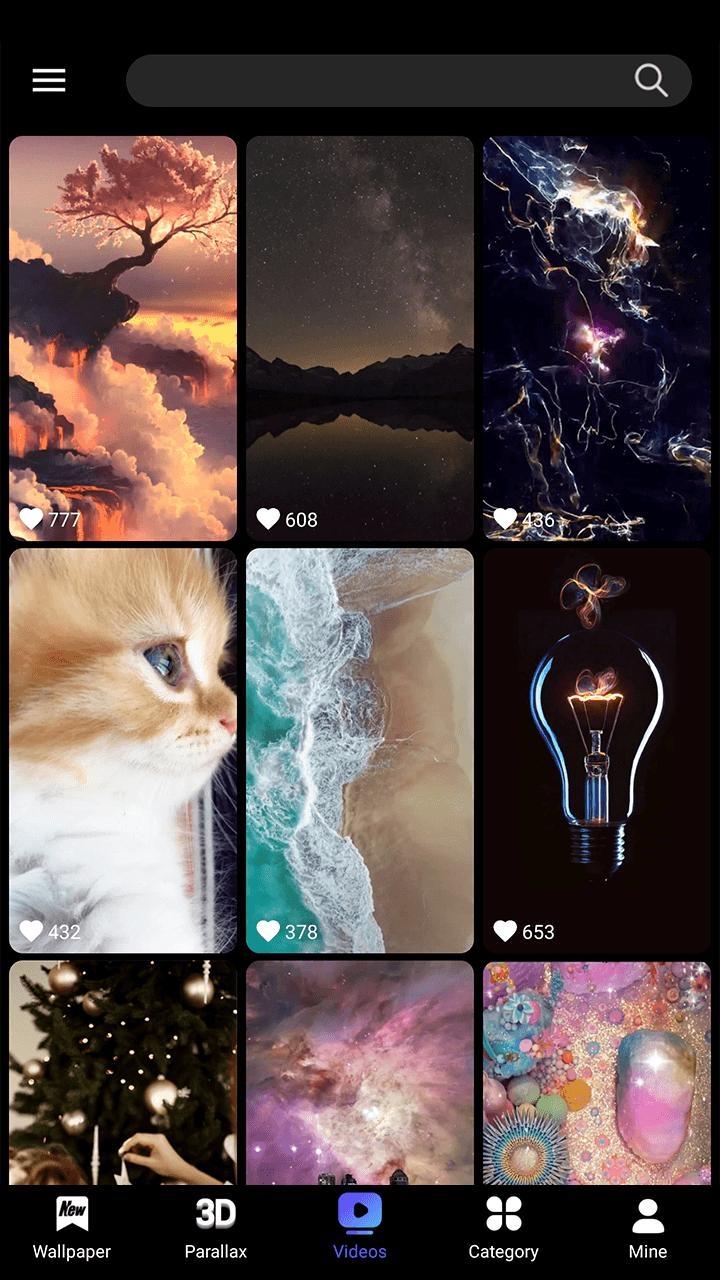Open the abstract lightning smoke video wallpaper

point(597,338)
